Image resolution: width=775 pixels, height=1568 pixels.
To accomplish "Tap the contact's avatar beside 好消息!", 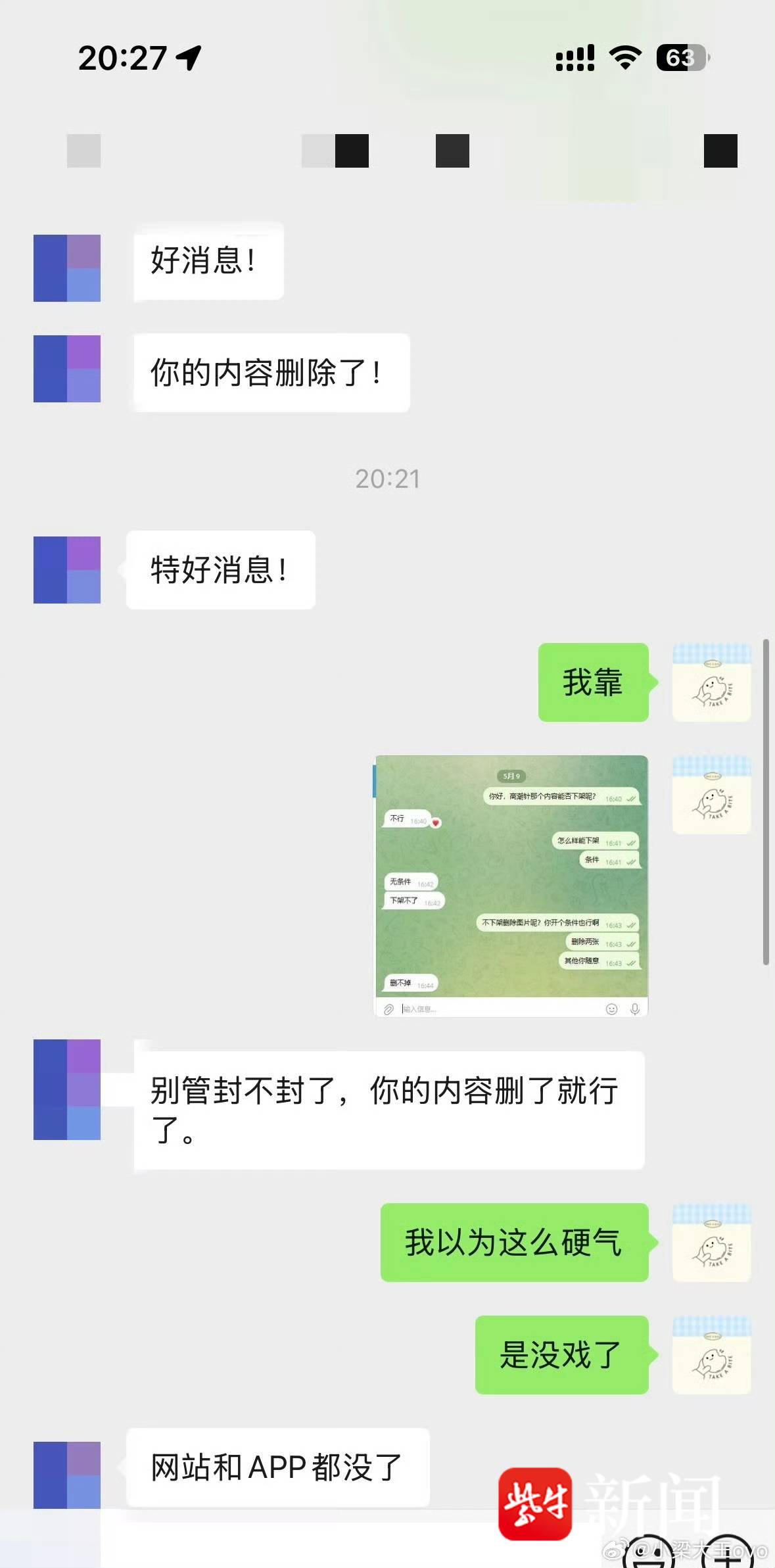I will [67, 268].
